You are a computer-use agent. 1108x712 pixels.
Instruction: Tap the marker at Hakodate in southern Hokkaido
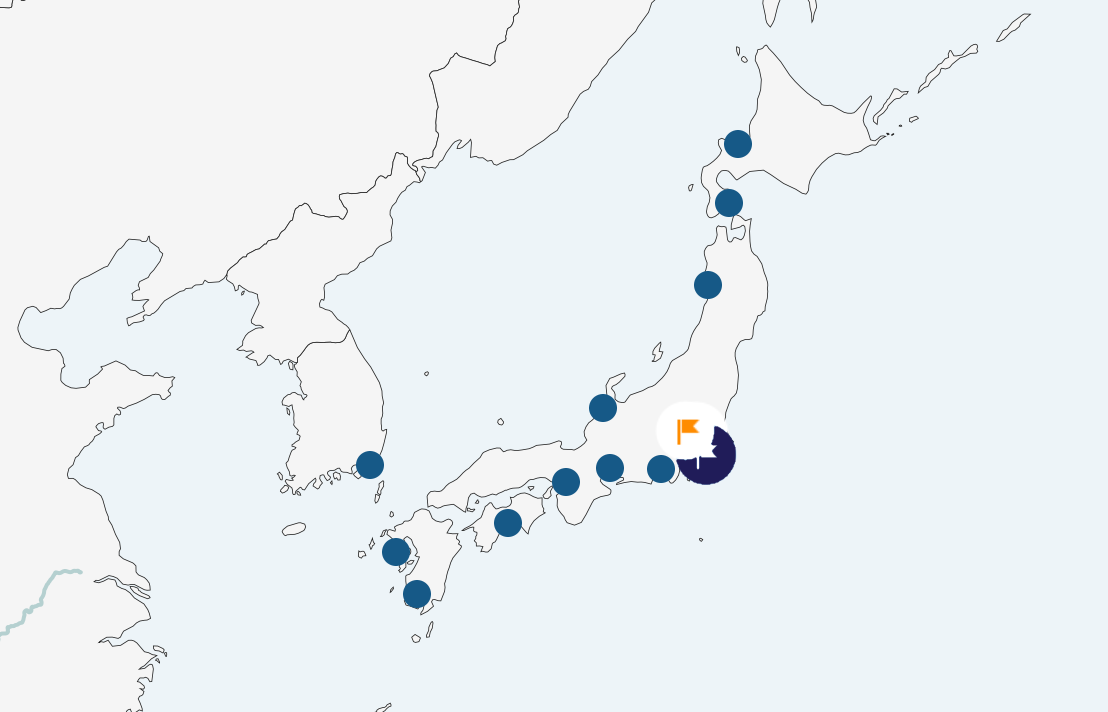pyautogui.click(x=729, y=203)
